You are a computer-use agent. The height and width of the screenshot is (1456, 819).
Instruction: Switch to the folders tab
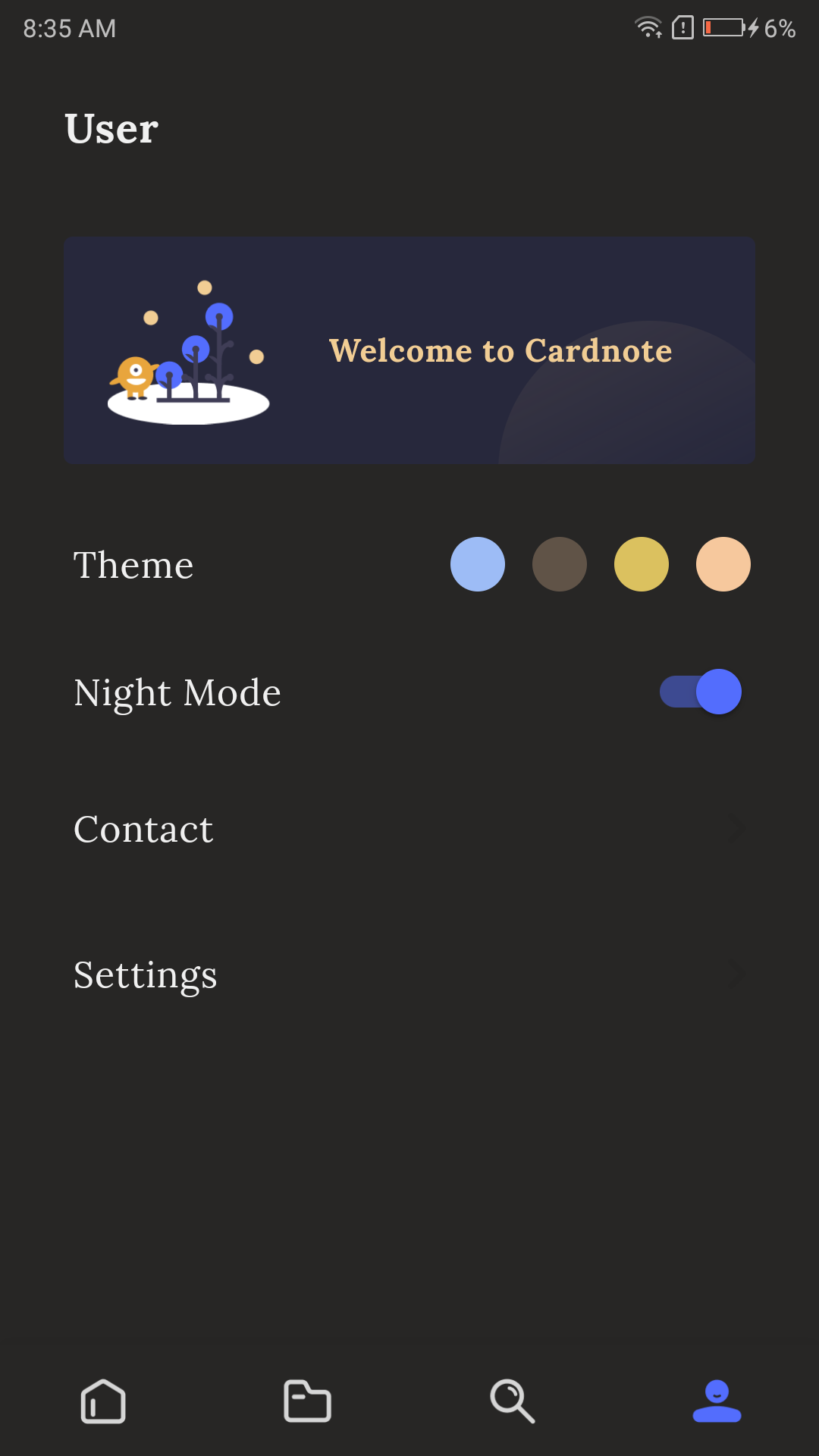click(307, 1401)
